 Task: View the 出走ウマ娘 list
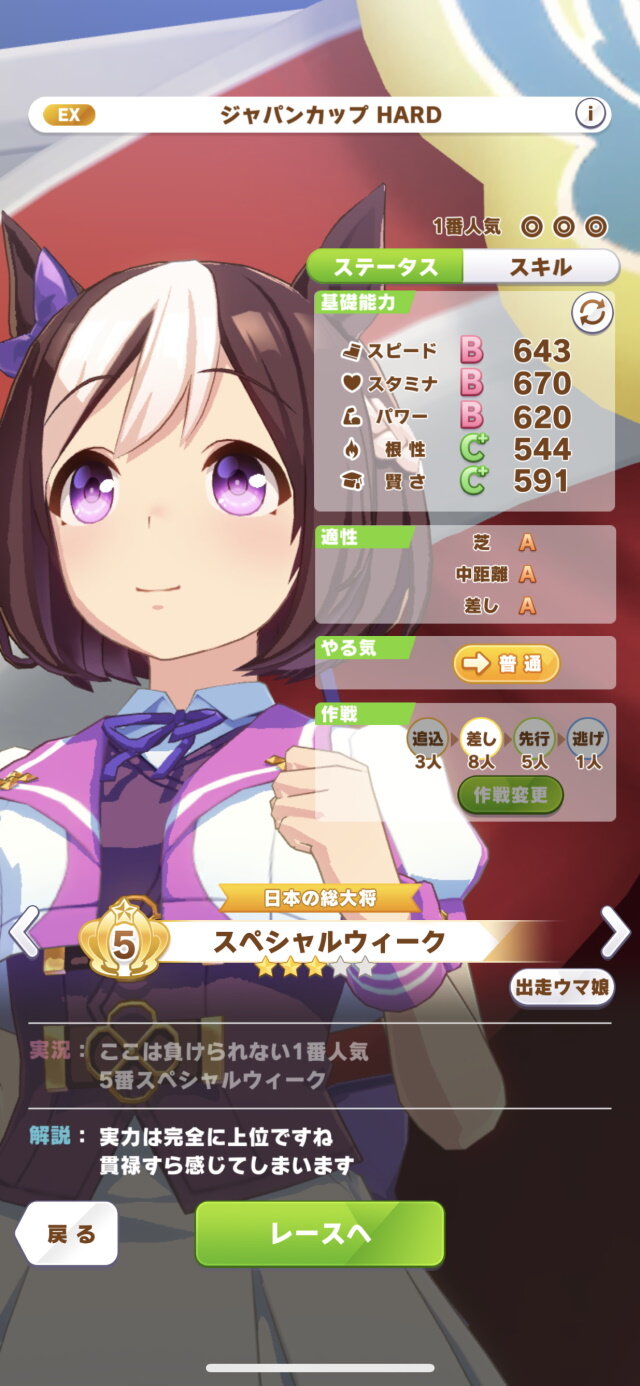(x=562, y=987)
